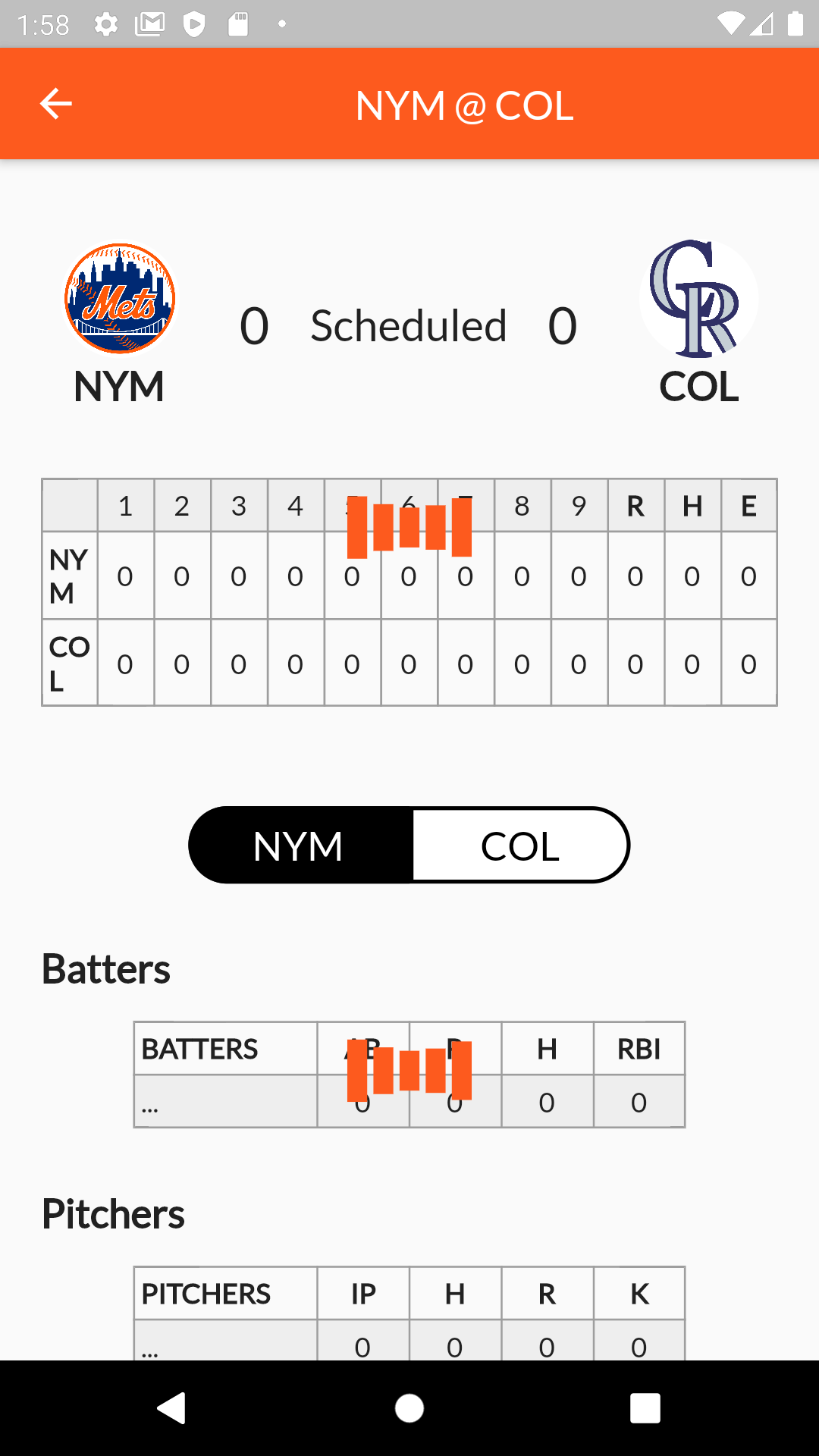The height and width of the screenshot is (1456, 819).
Task: Select the NYM team segment
Action: point(300,845)
